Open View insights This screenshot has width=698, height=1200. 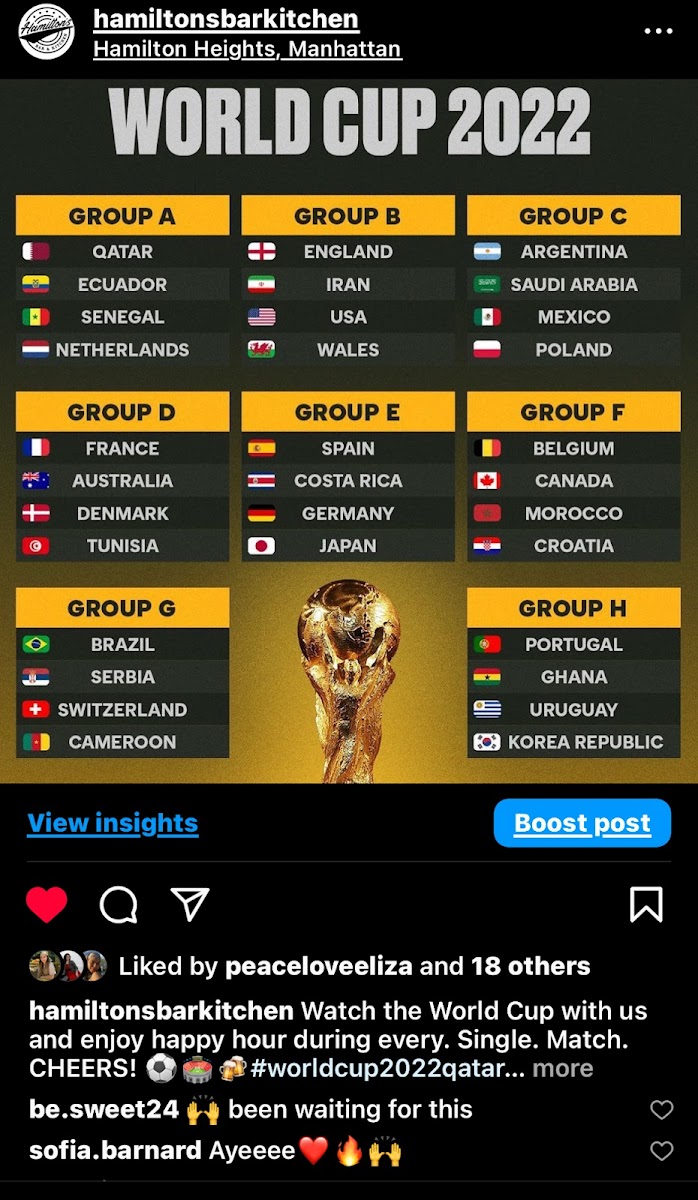113,823
